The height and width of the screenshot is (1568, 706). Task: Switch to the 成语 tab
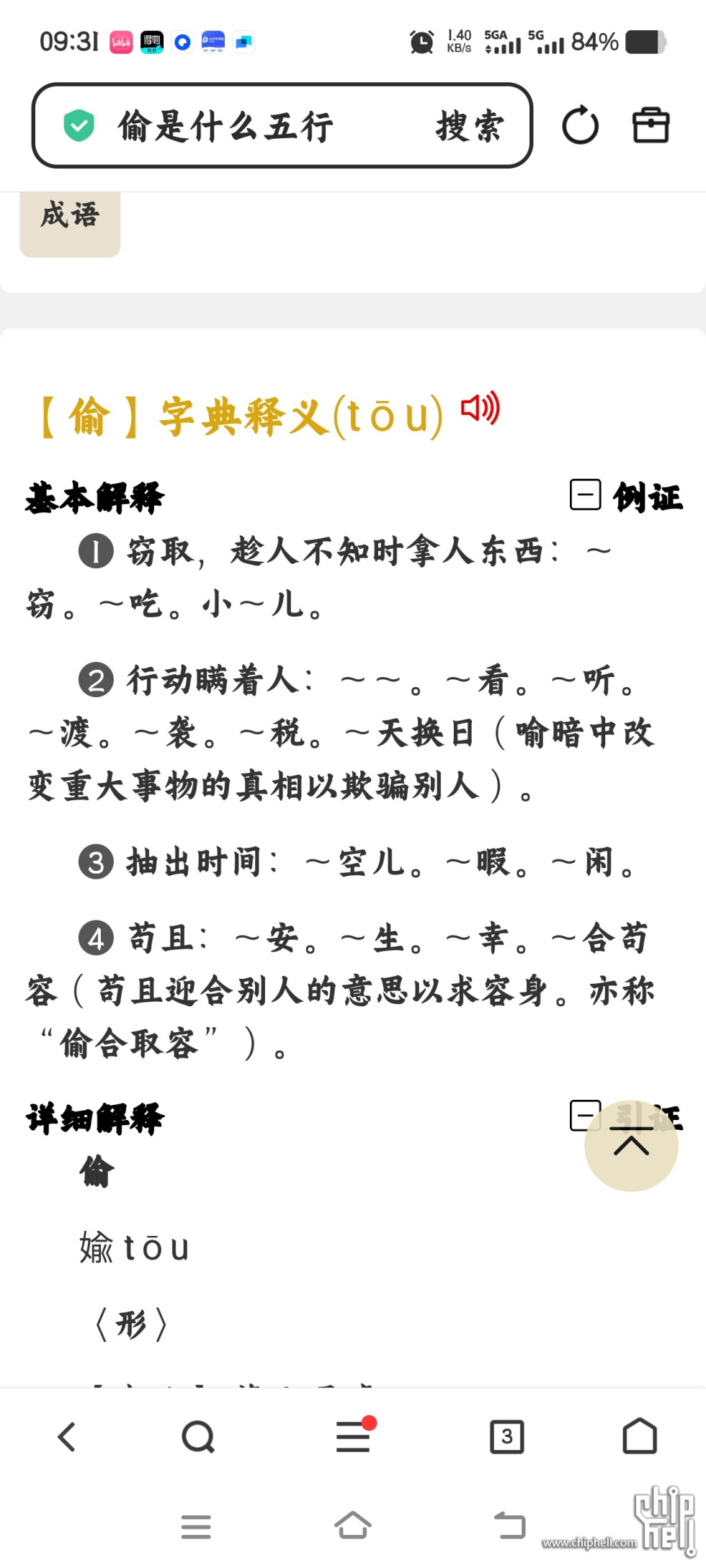(x=70, y=216)
